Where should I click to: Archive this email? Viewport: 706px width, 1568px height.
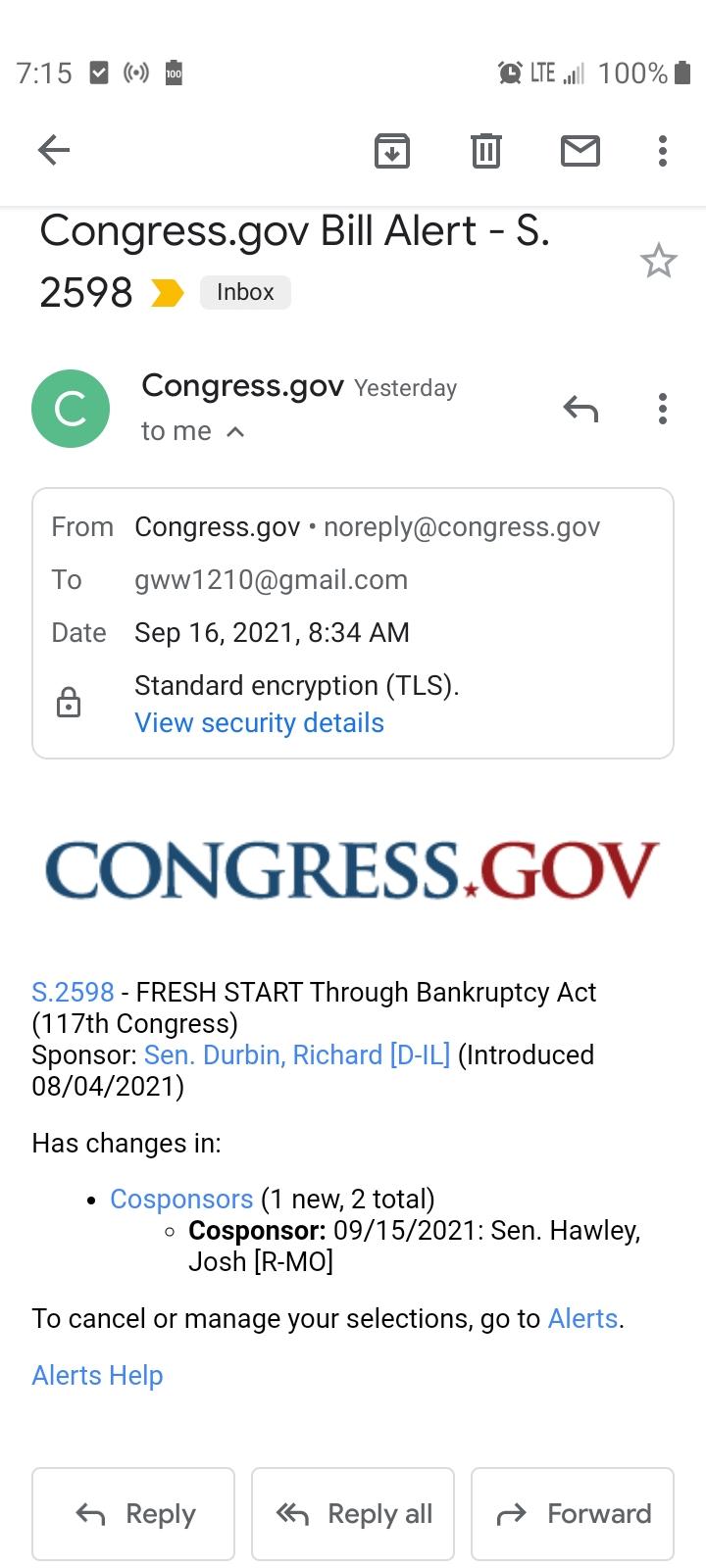pyautogui.click(x=392, y=151)
